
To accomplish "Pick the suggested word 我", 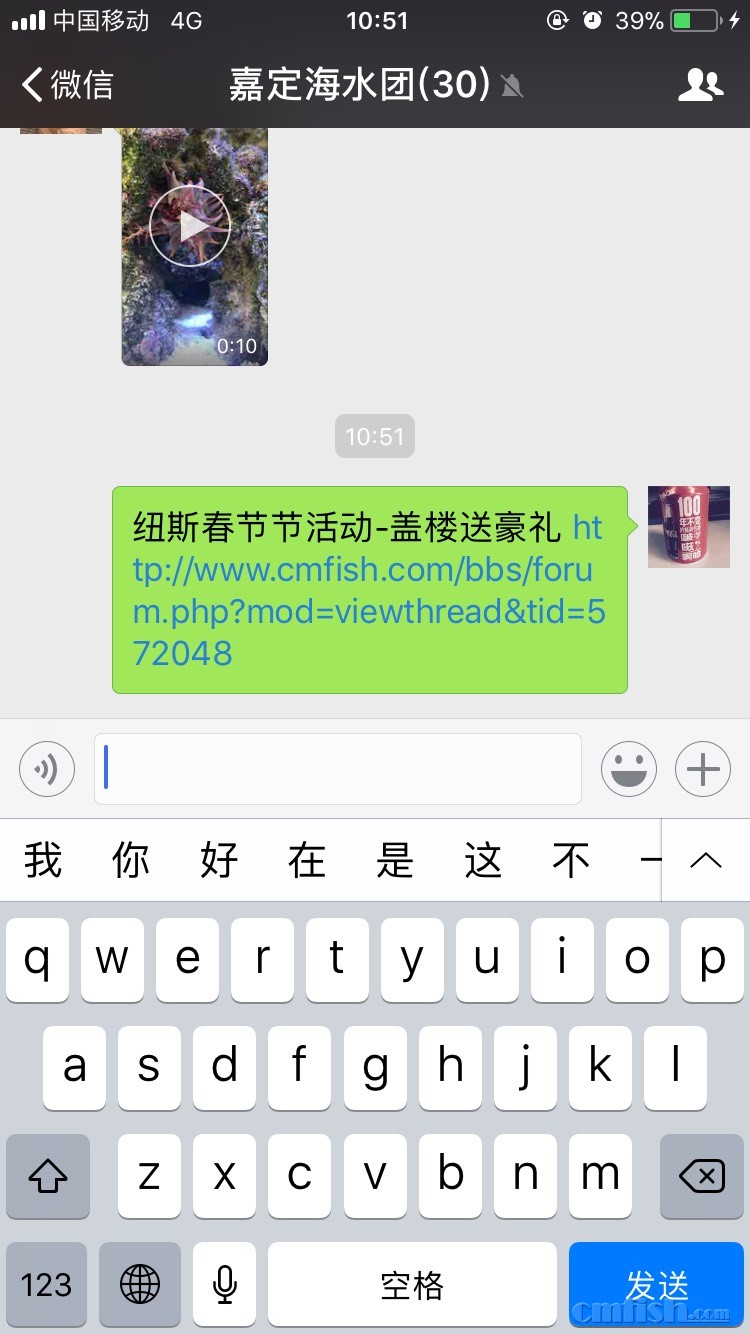I will [43, 860].
